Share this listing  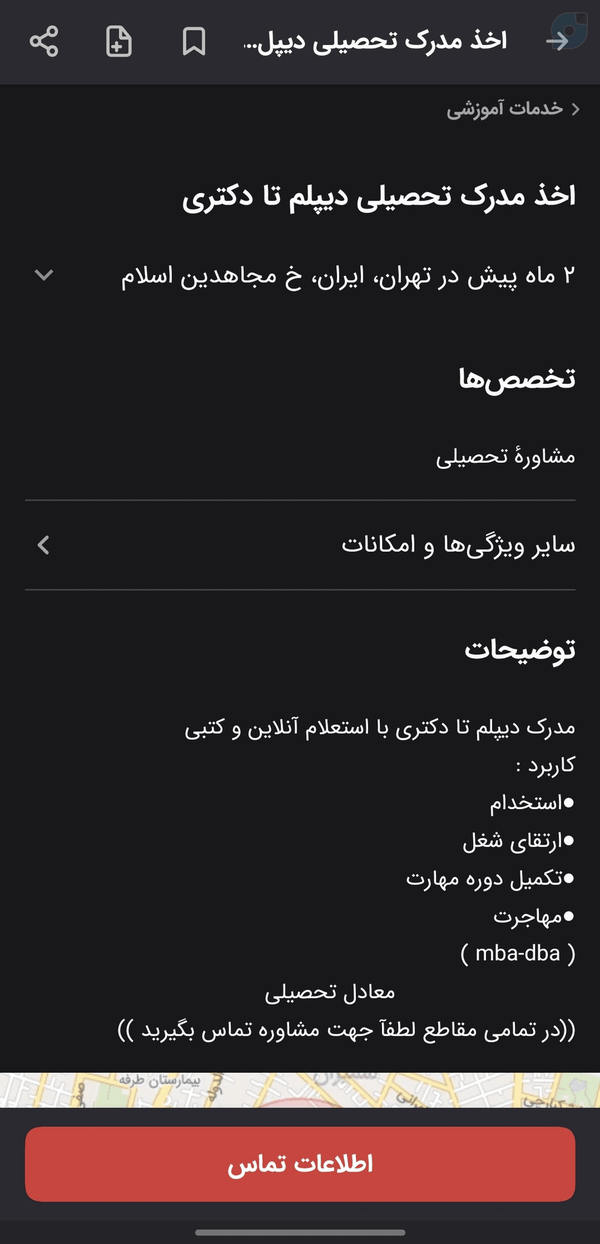(44, 42)
